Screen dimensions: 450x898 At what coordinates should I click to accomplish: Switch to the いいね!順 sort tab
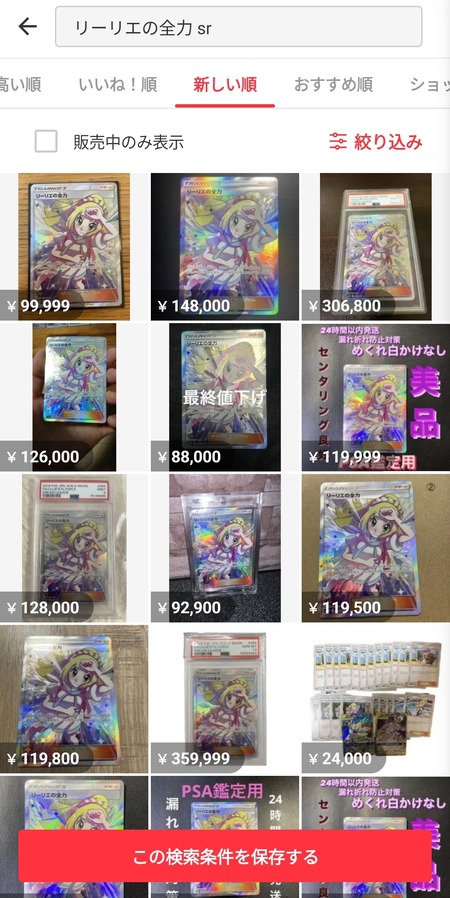[118, 85]
